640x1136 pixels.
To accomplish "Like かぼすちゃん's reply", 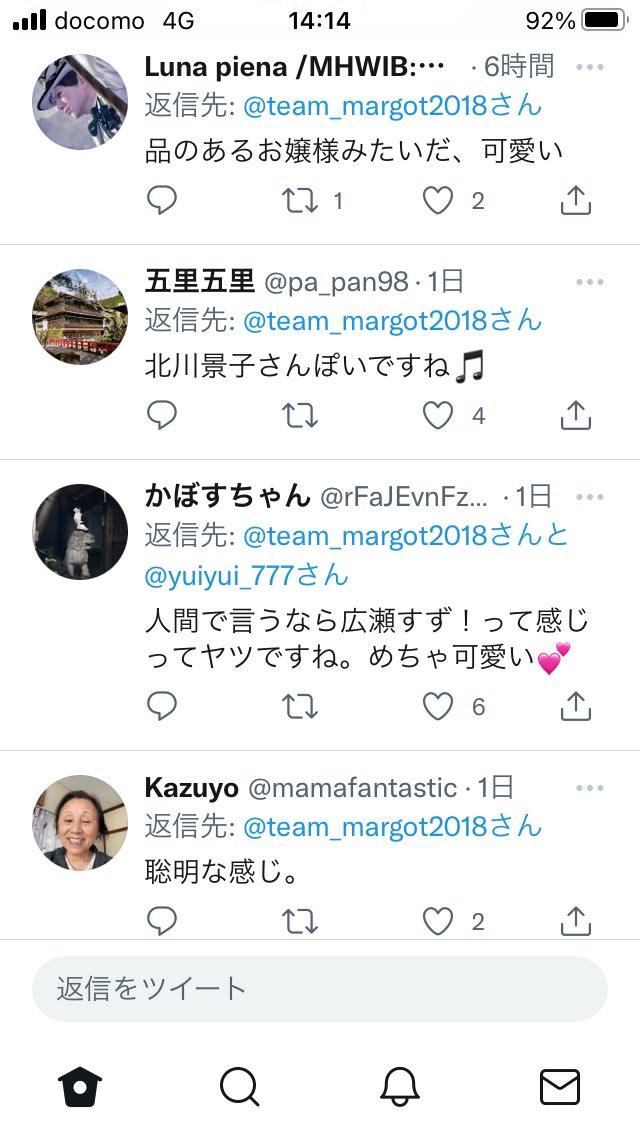I will (438, 707).
